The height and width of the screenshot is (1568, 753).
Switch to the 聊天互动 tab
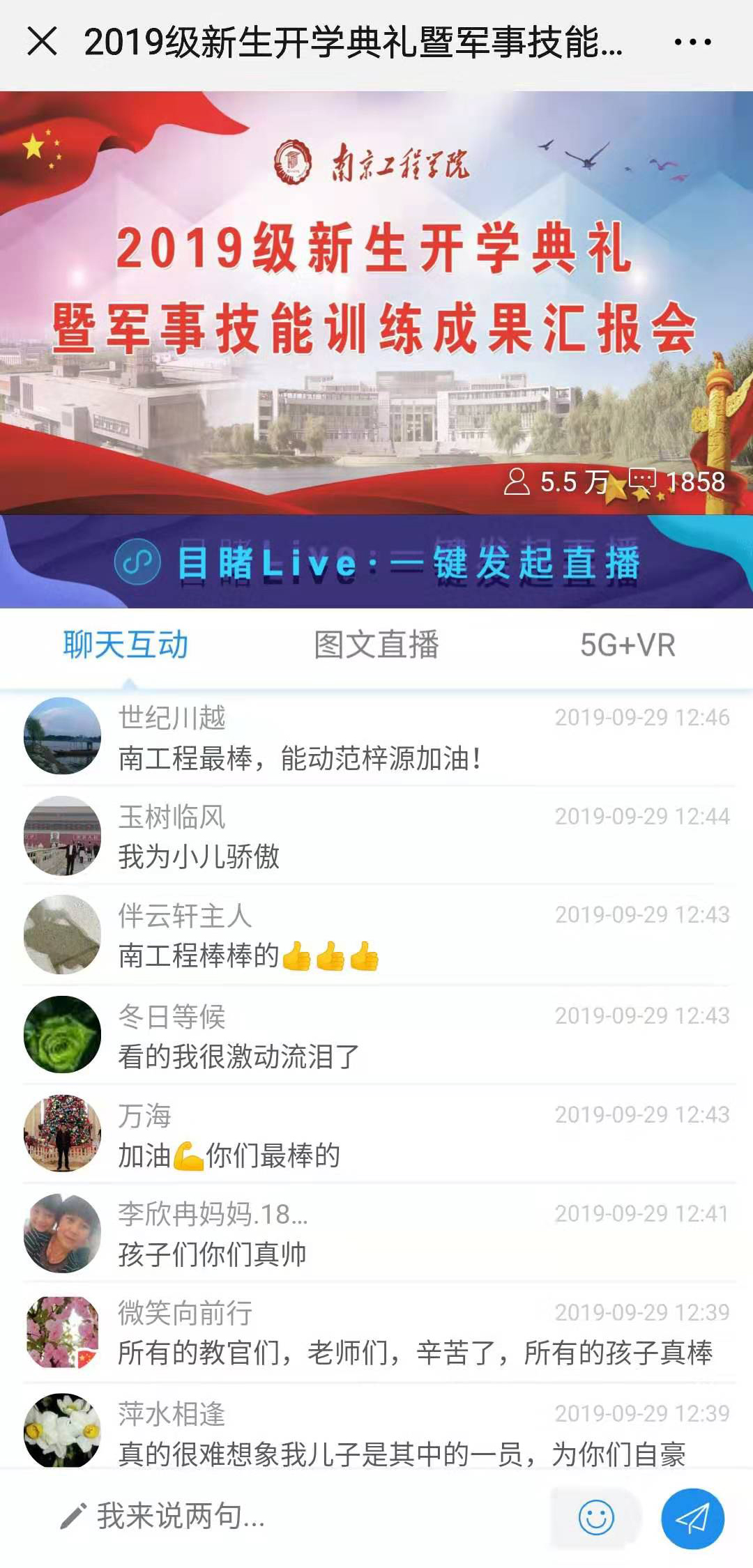tap(125, 645)
